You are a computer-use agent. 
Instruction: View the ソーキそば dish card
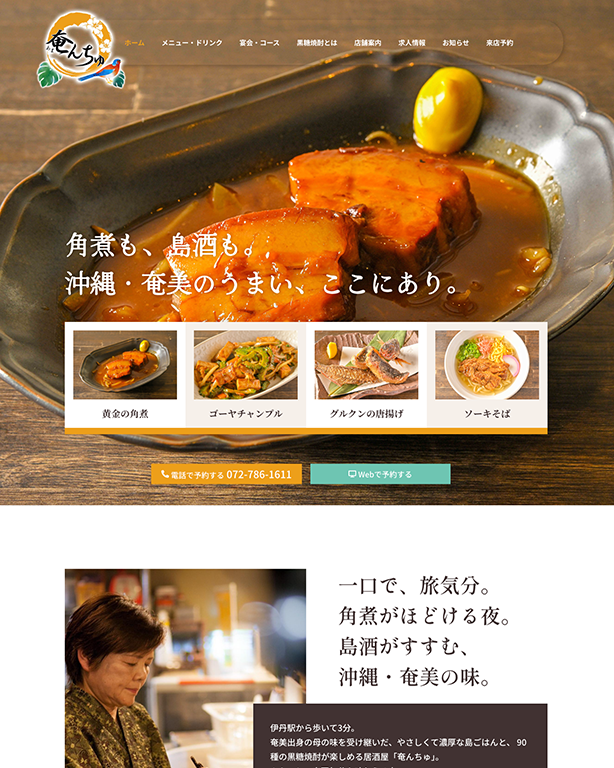tap(487, 375)
